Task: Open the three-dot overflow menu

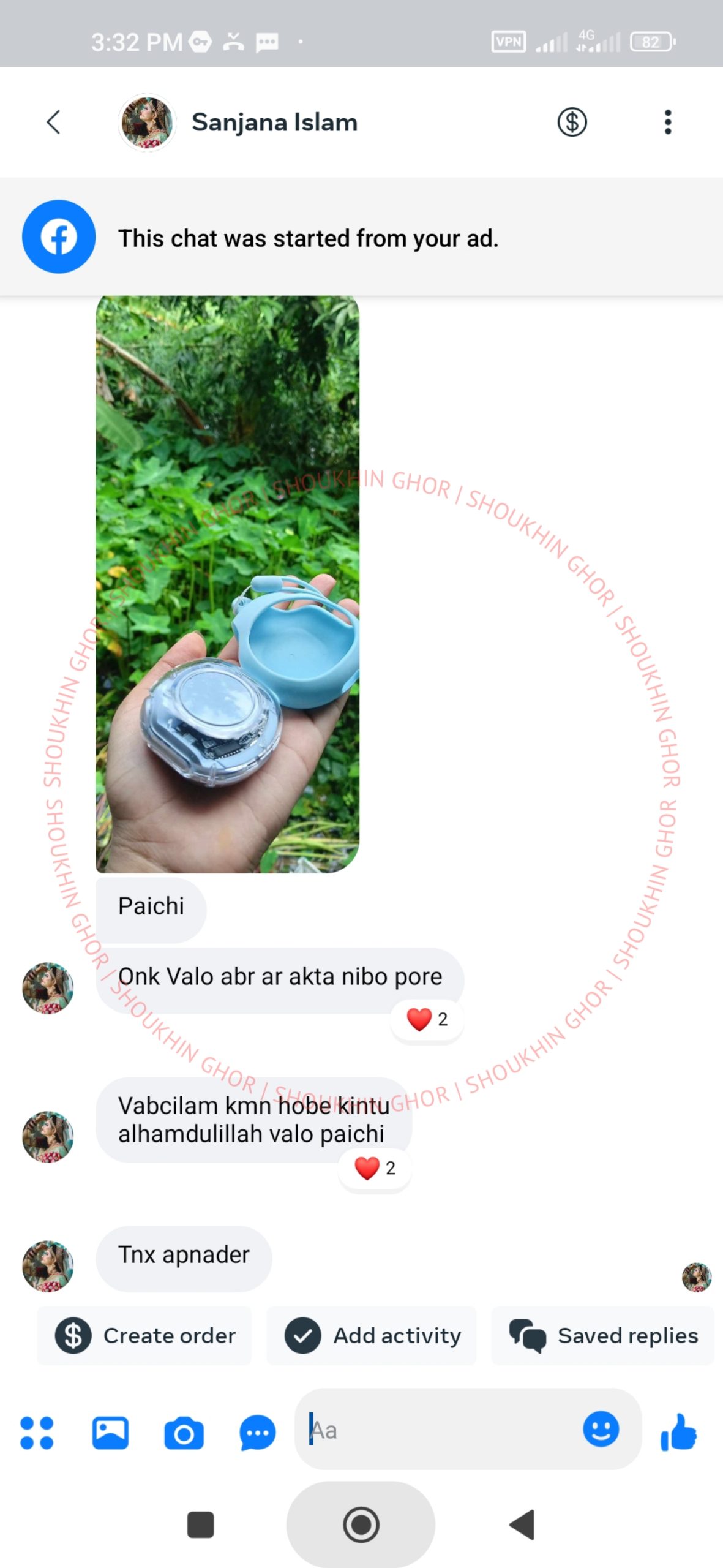Action: [667, 122]
